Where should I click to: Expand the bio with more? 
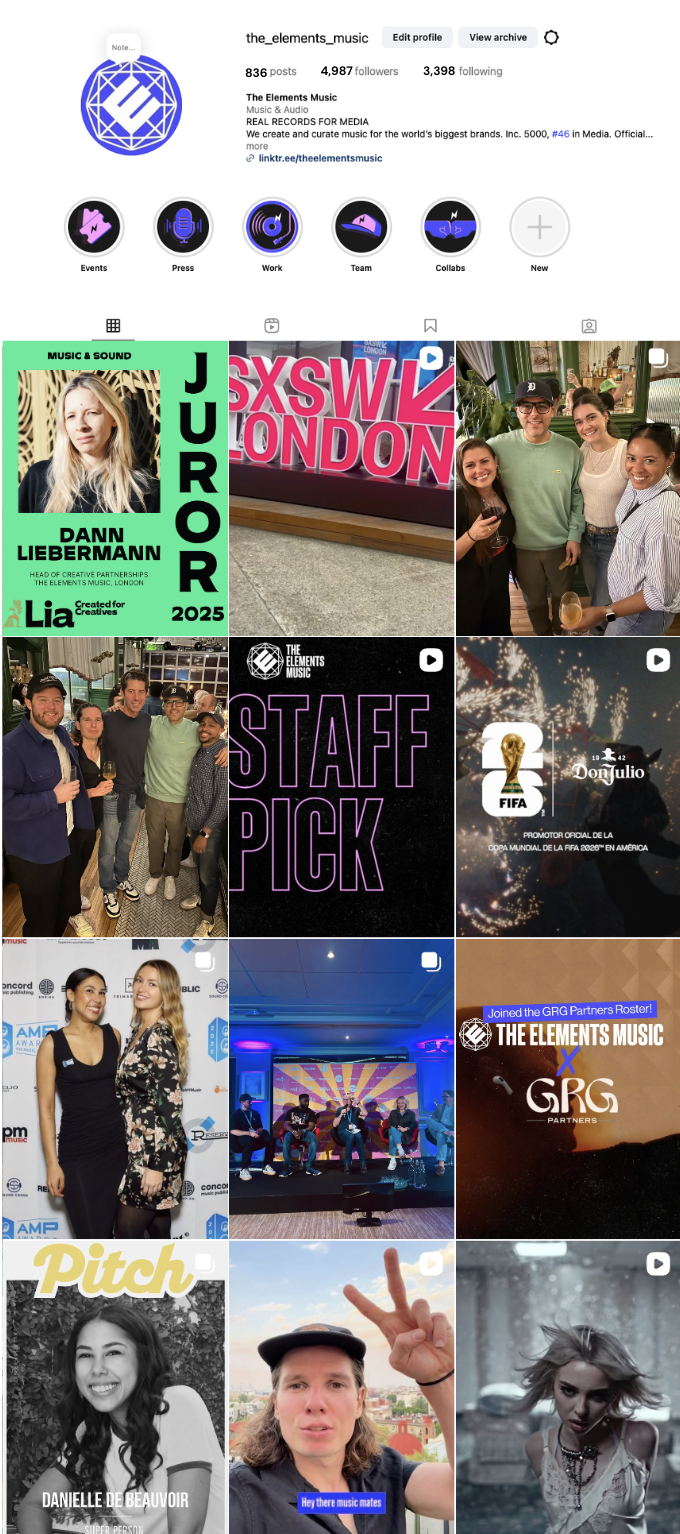257,146
